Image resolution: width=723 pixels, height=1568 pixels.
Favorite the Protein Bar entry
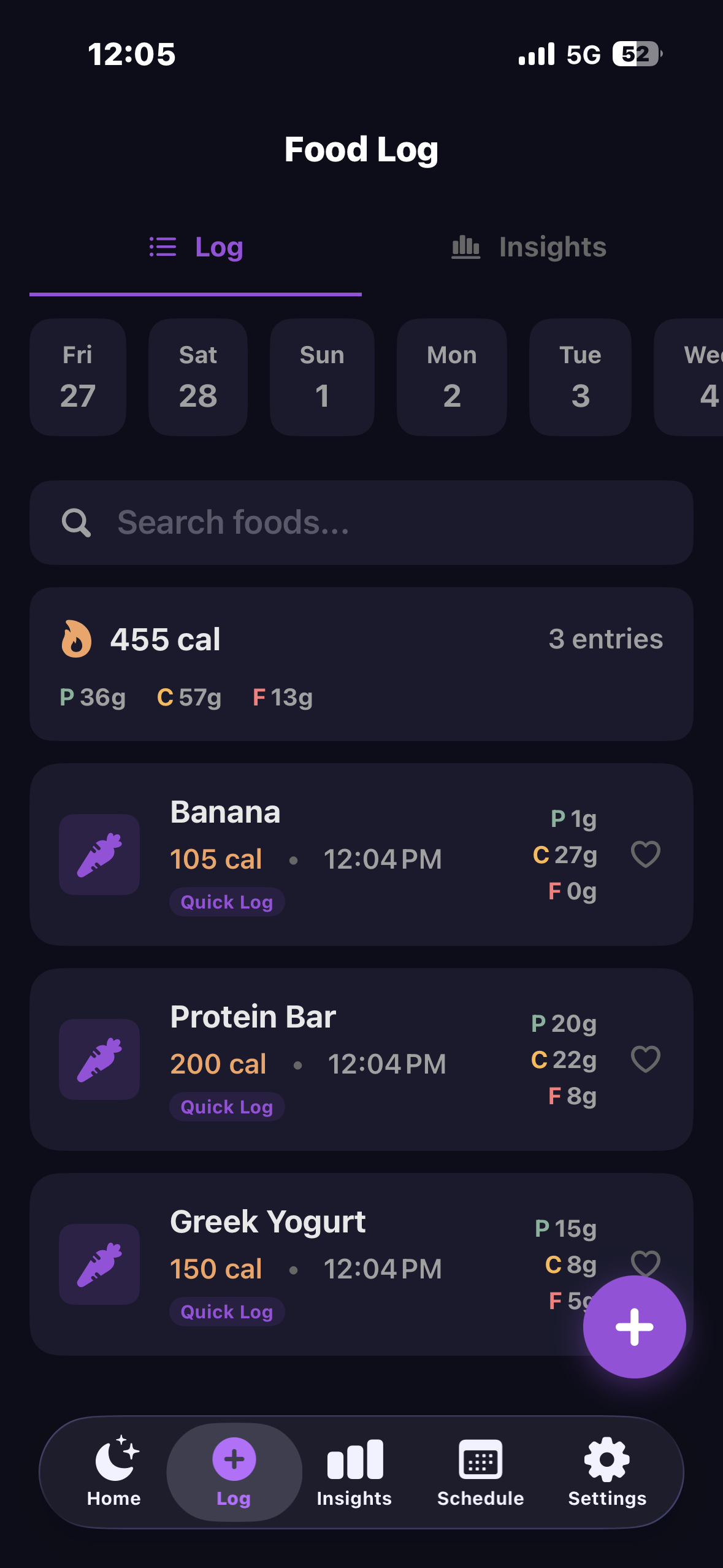coord(645,1059)
